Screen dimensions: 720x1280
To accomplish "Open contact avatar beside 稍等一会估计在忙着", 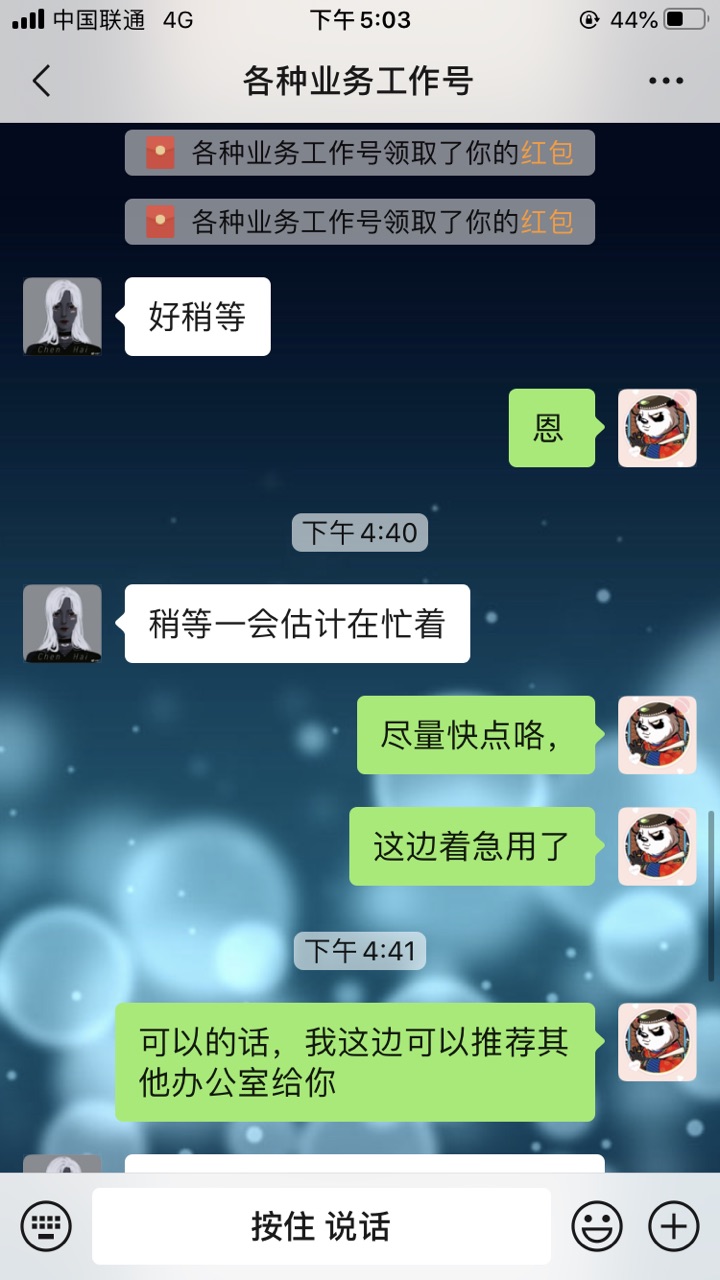I will pos(62,624).
